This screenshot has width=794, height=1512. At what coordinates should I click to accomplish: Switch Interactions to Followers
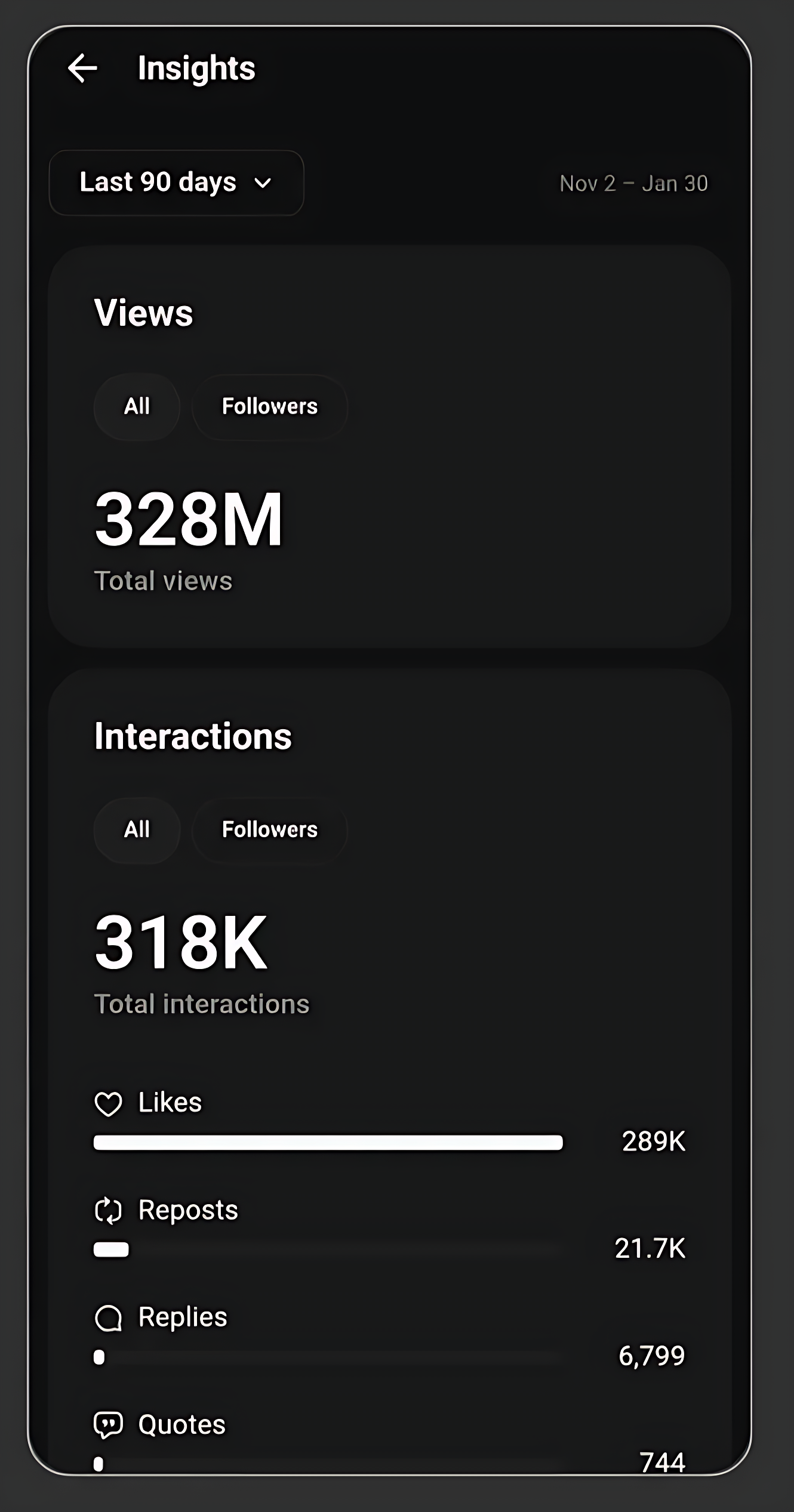point(269,829)
